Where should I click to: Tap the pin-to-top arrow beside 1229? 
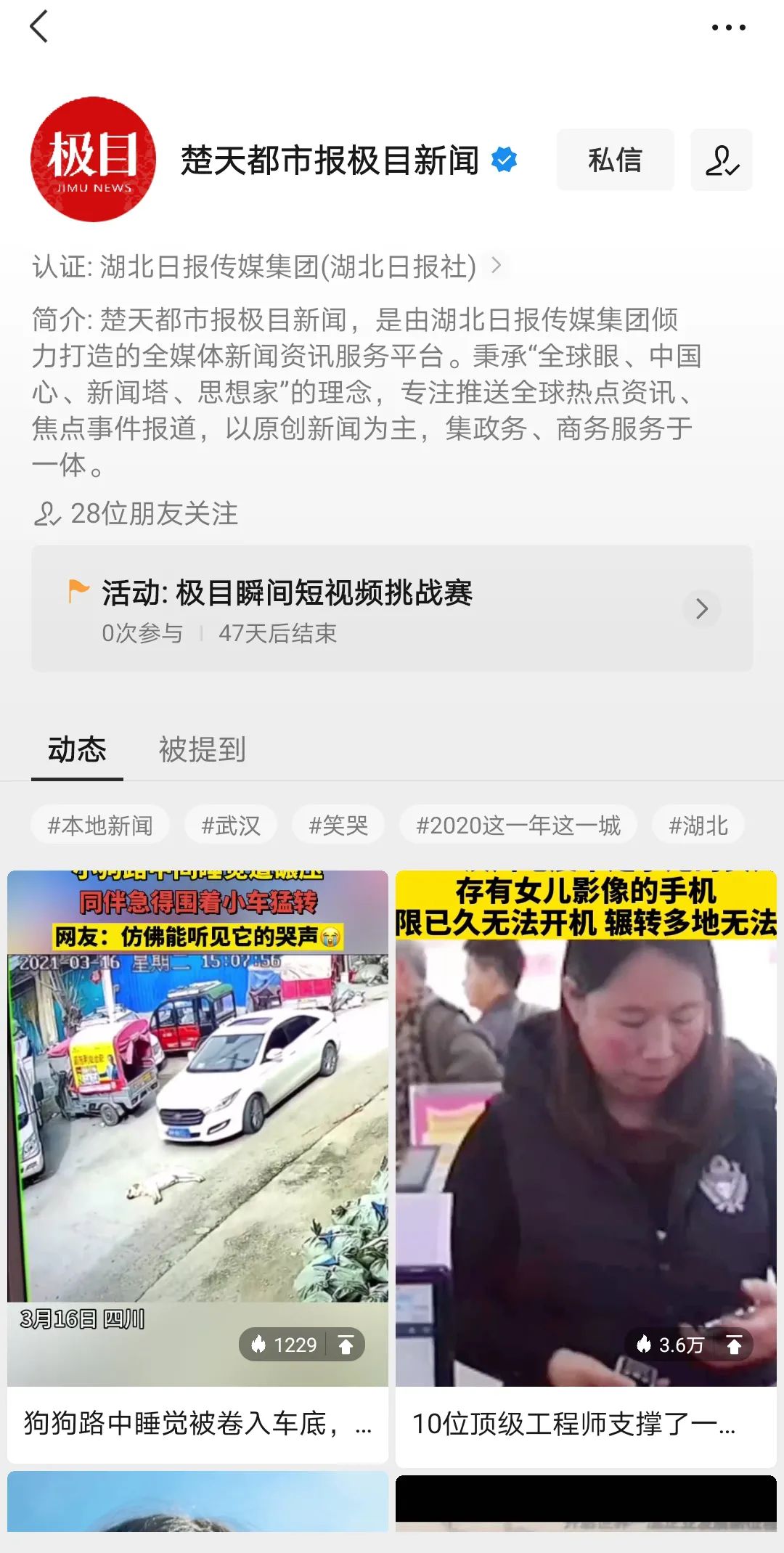(346, 1345)
